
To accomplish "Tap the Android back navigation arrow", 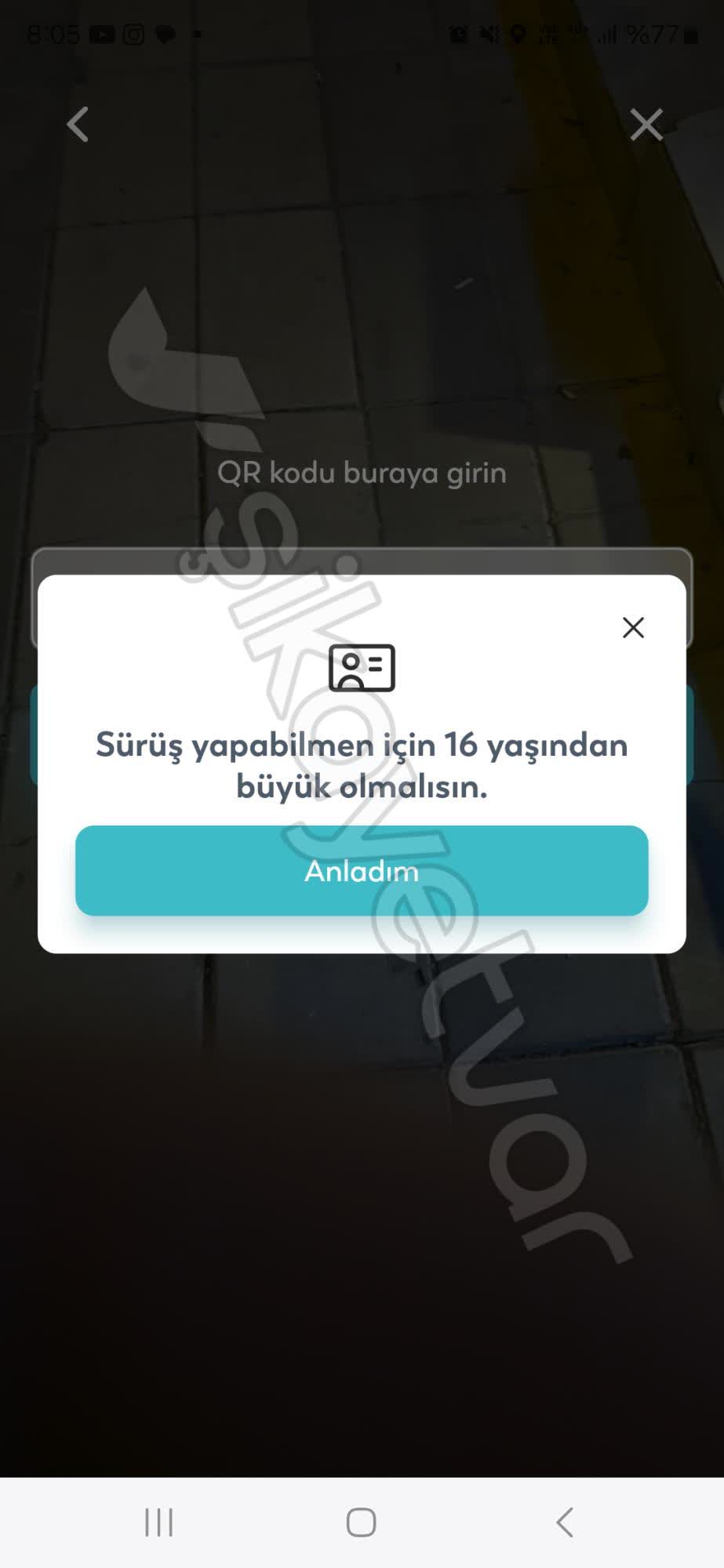I will click(564, 1523).
